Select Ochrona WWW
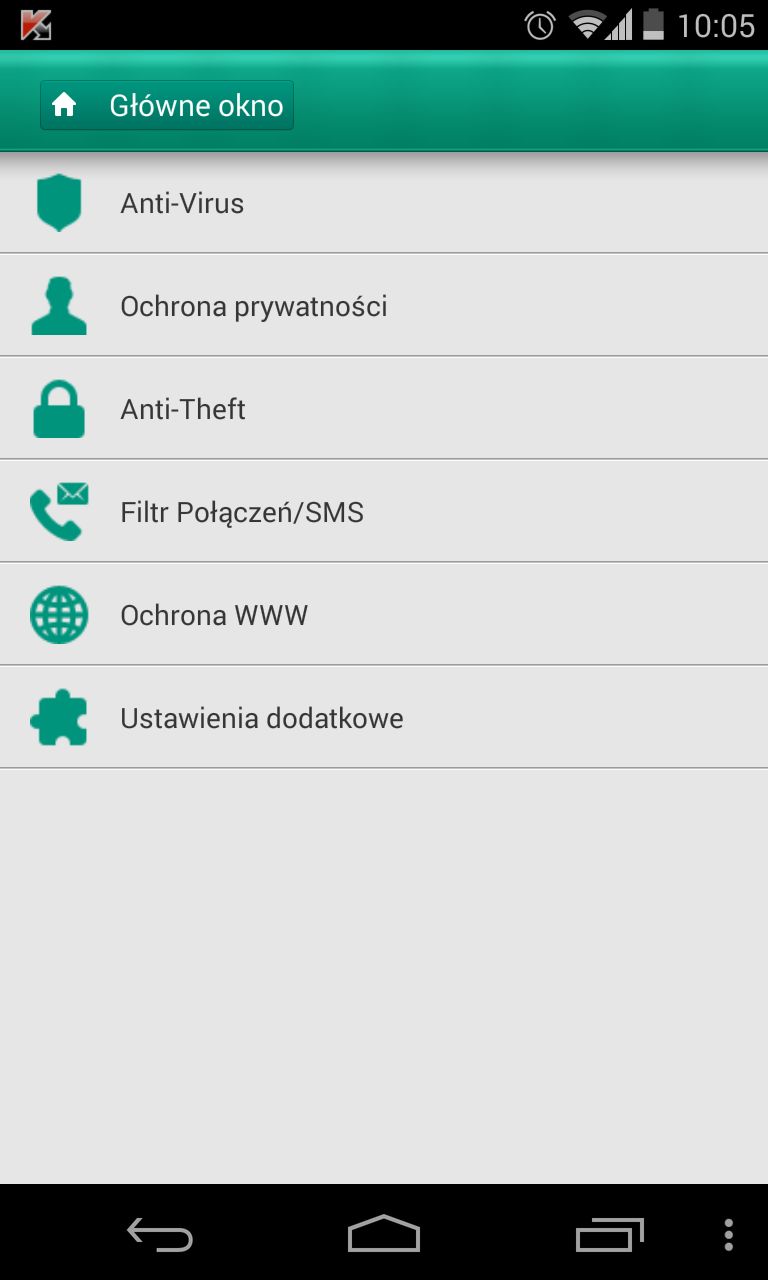The width and height of the screenshot is (768, 1280). tap(384, 614)
